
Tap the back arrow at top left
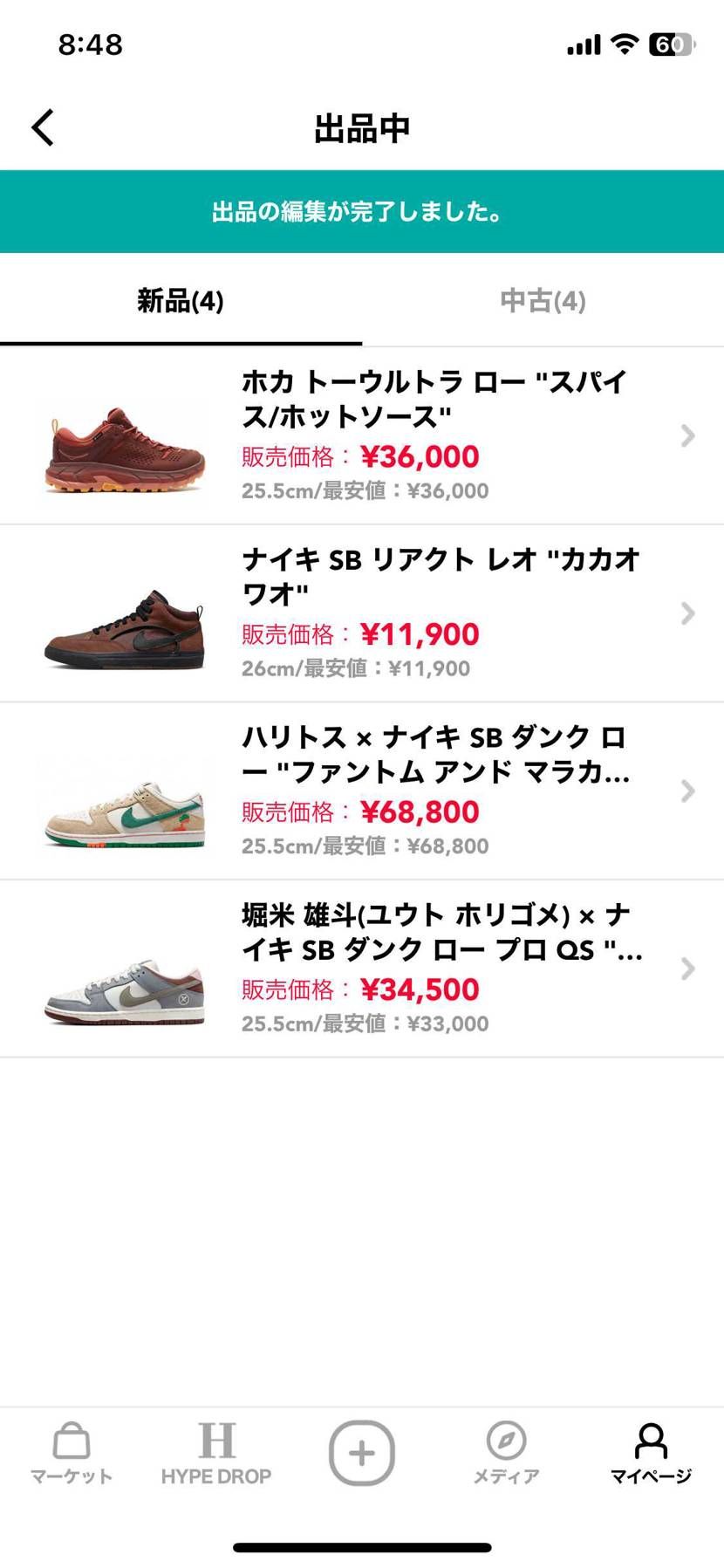tap(42, 127)
